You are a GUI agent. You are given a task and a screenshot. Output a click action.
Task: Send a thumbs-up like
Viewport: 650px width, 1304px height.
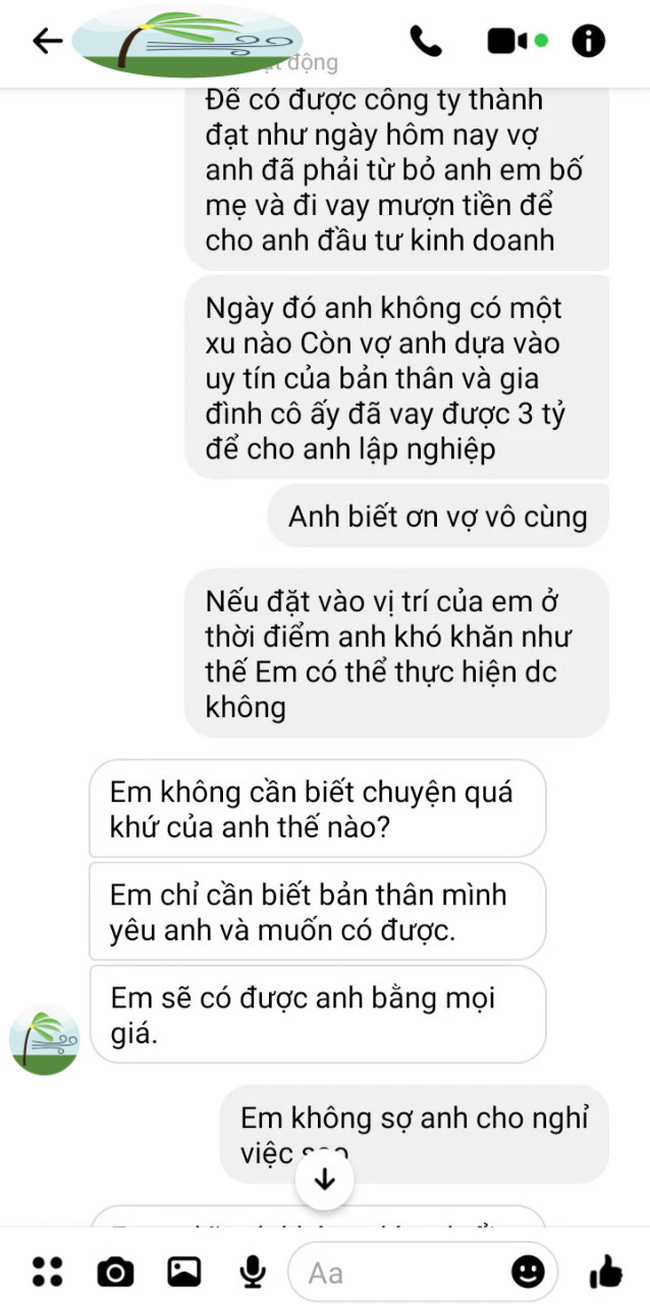click(605, 1271)
